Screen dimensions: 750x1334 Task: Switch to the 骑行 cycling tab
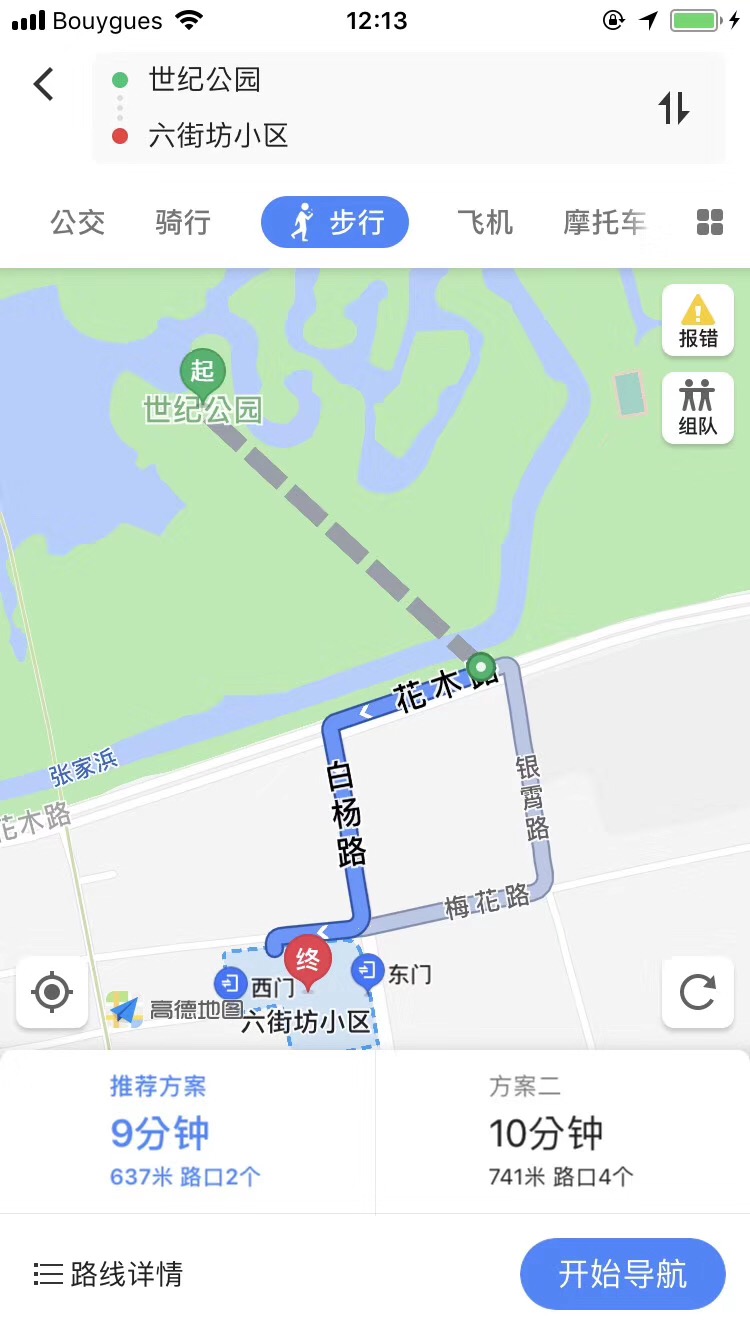183,222
